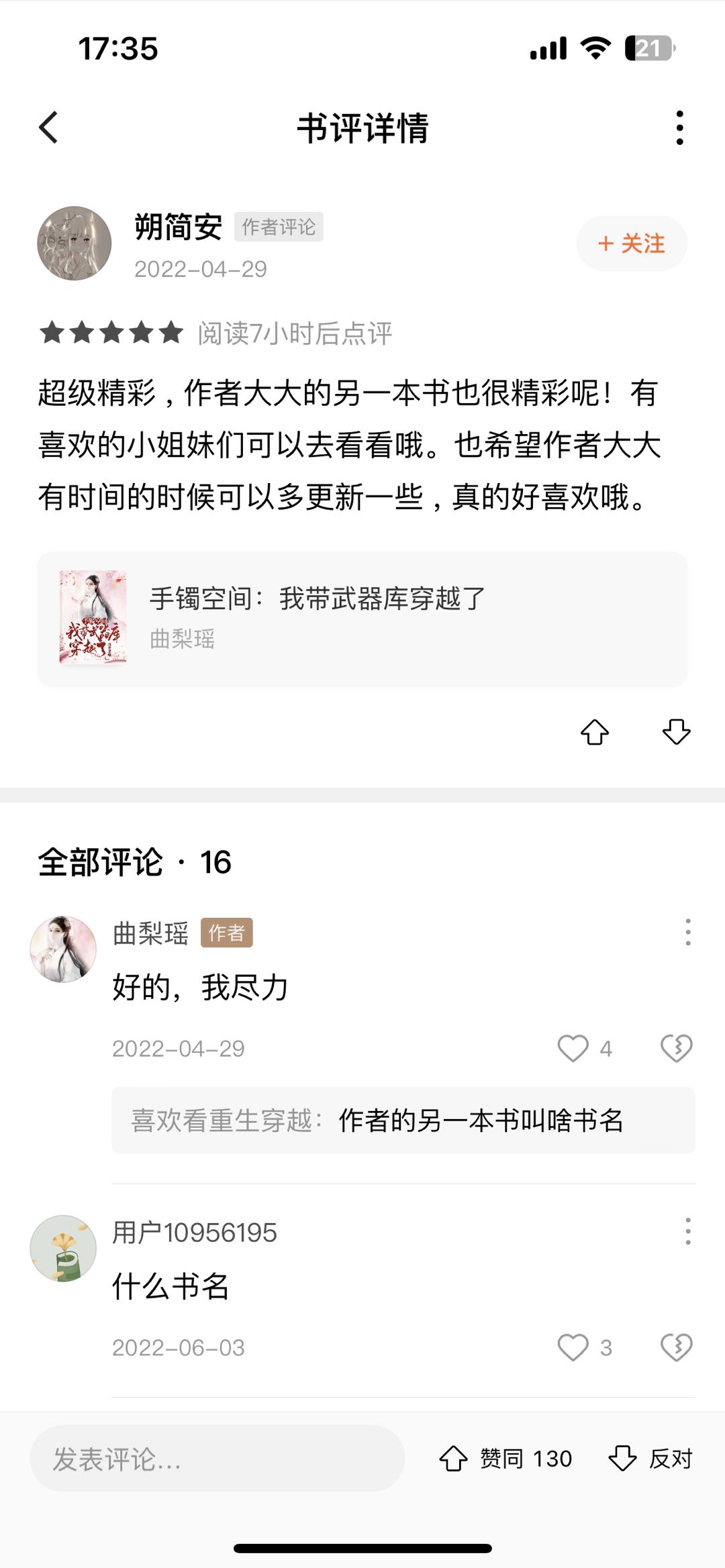The height and width of the screenshot is (1568, 725).
Task: Open more options for 用户10956195's comment
Action: [x=687, y=1232]
